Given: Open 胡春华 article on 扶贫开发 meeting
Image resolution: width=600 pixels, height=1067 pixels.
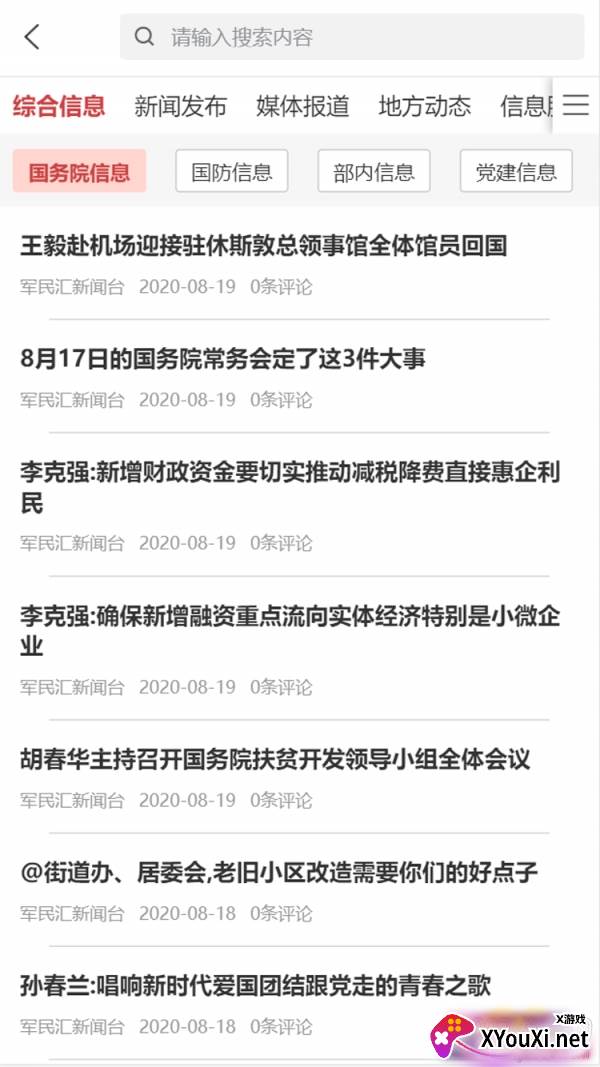Looking at the screenshot, I should [275, 759].
